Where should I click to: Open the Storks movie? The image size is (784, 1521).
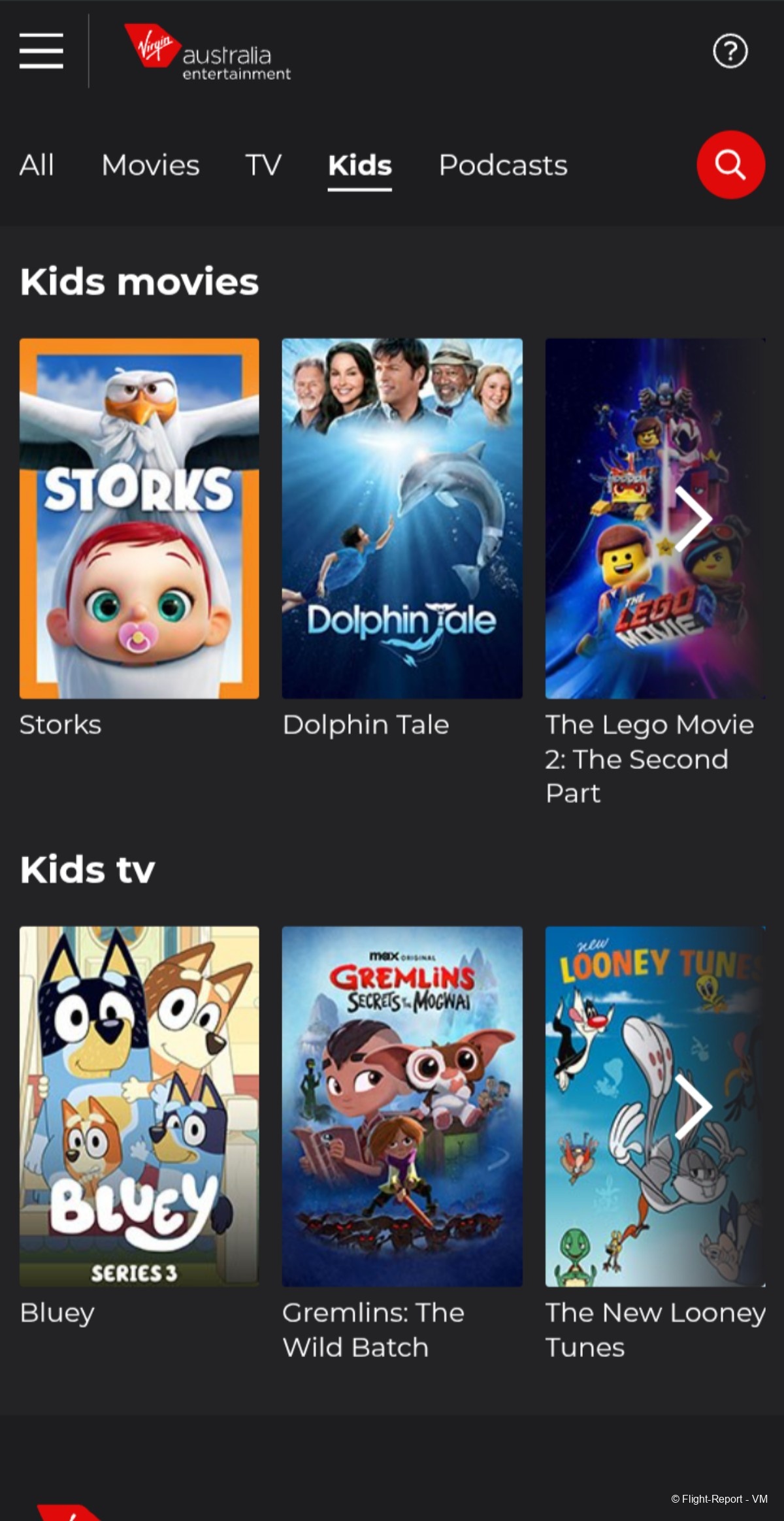tap(139, 518)
